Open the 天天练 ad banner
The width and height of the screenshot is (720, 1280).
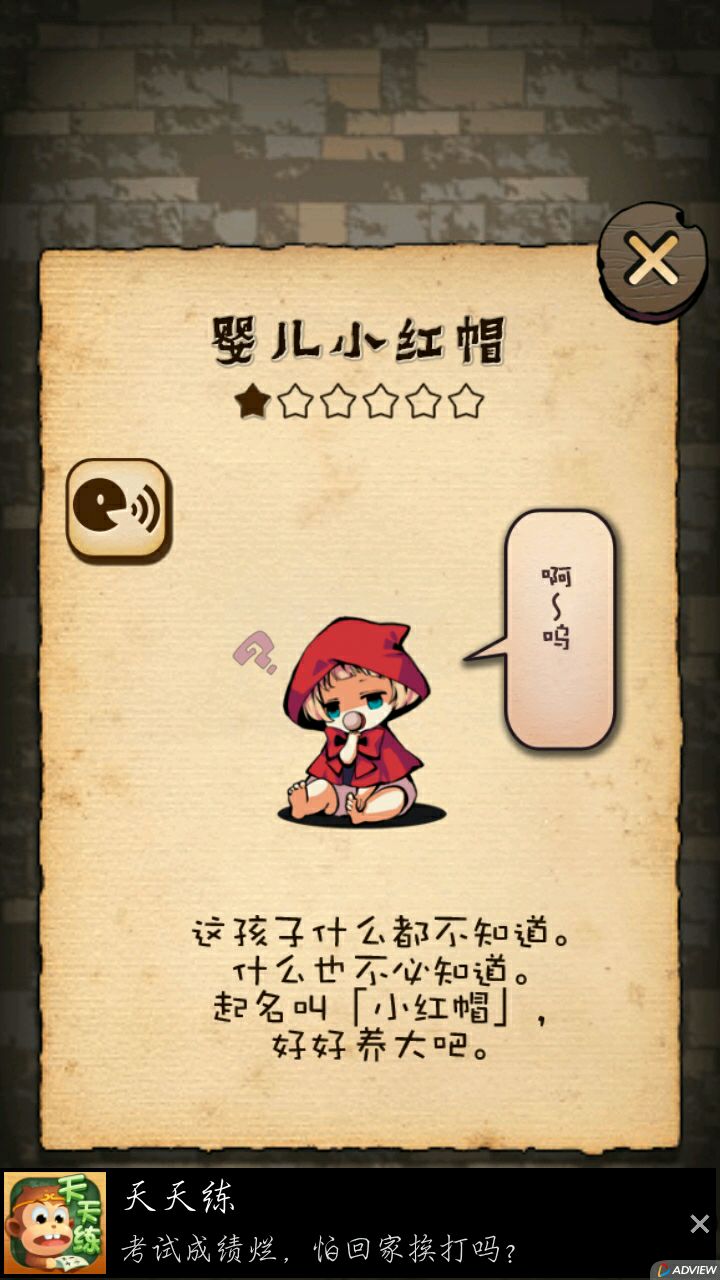[x=330, y=1222]
